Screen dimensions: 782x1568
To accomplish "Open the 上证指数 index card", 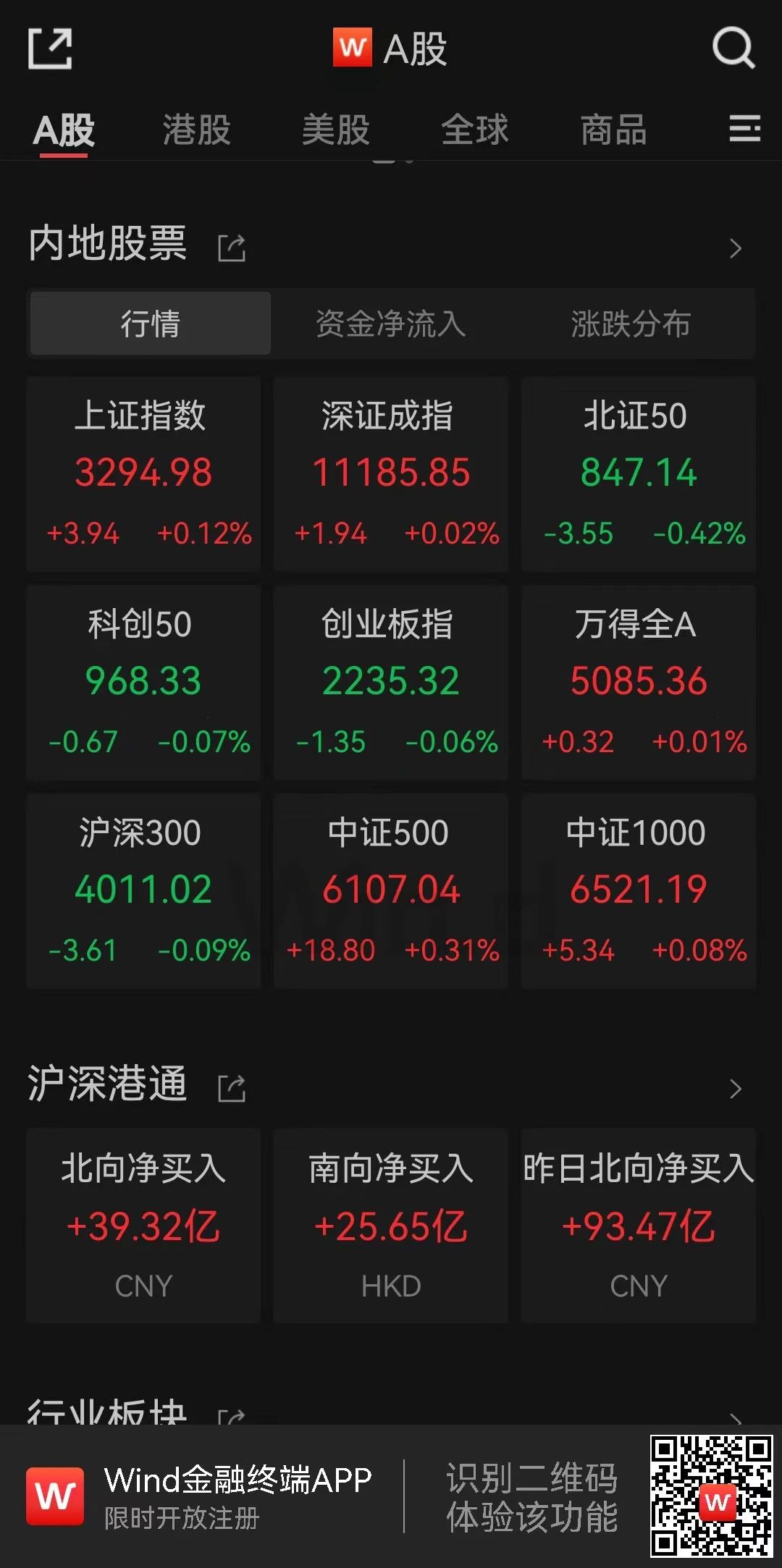I will point(143,474).
